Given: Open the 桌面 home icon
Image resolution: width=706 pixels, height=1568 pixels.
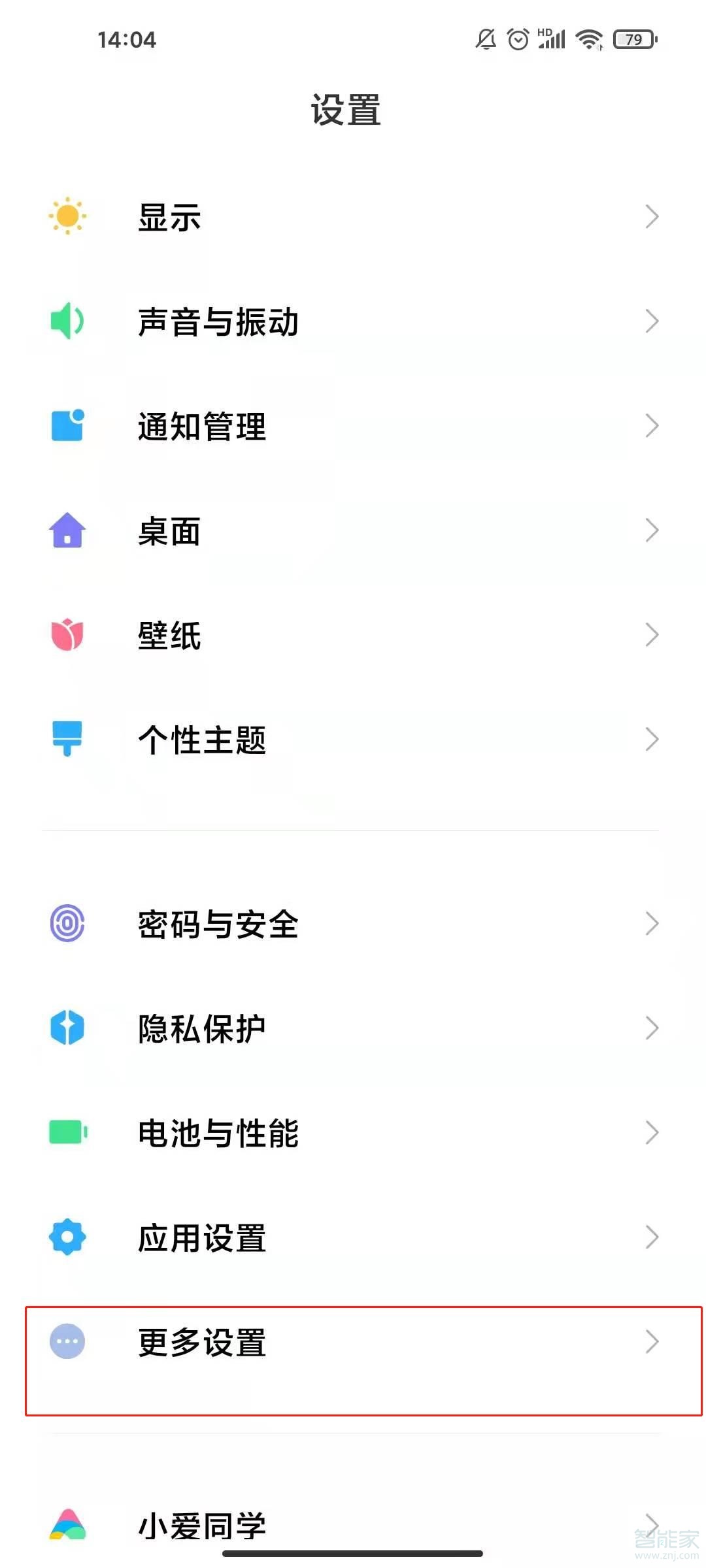Looking at the screenshot, I should tap(66, 531).
